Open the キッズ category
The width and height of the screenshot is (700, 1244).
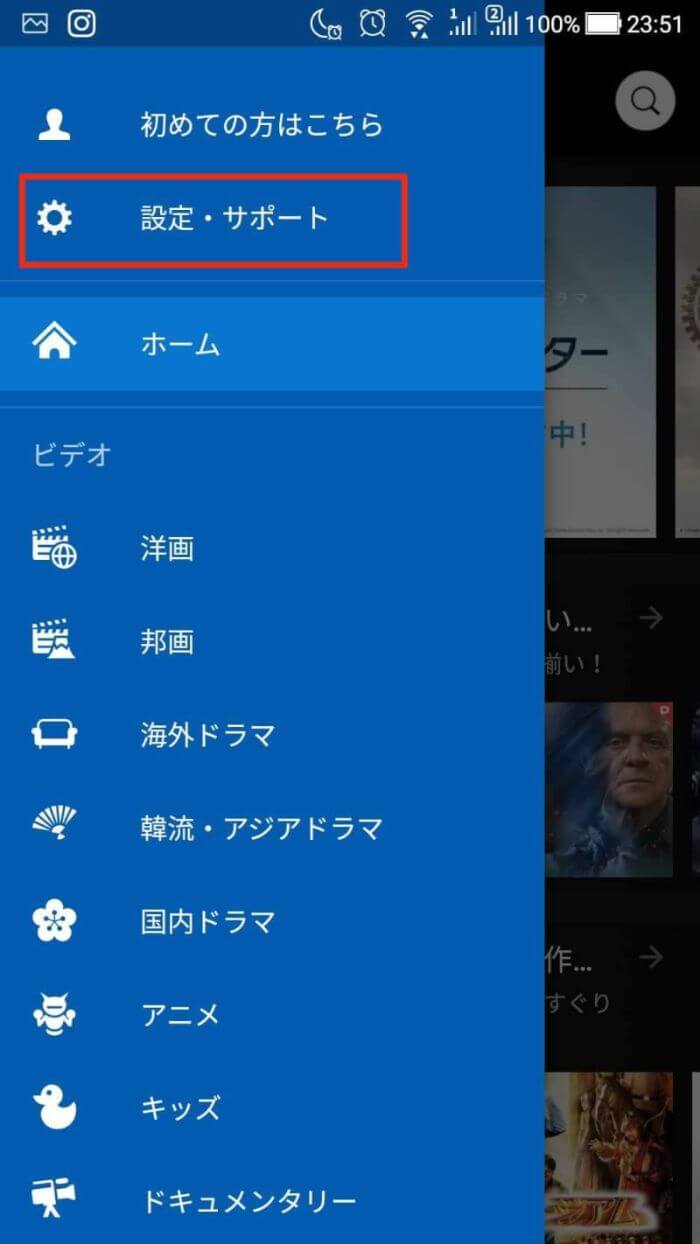point(180,1109)
